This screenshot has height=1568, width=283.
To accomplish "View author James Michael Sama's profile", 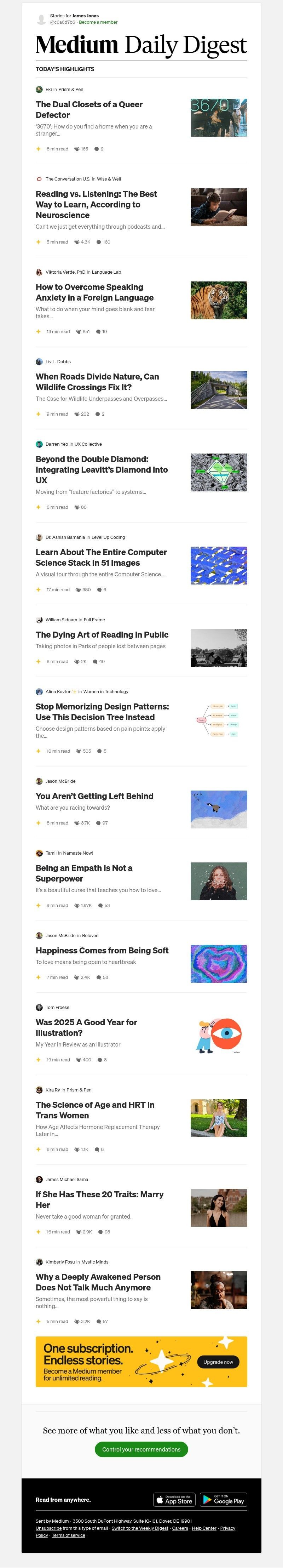I will pyautogui.click(x=67, y=1180).
